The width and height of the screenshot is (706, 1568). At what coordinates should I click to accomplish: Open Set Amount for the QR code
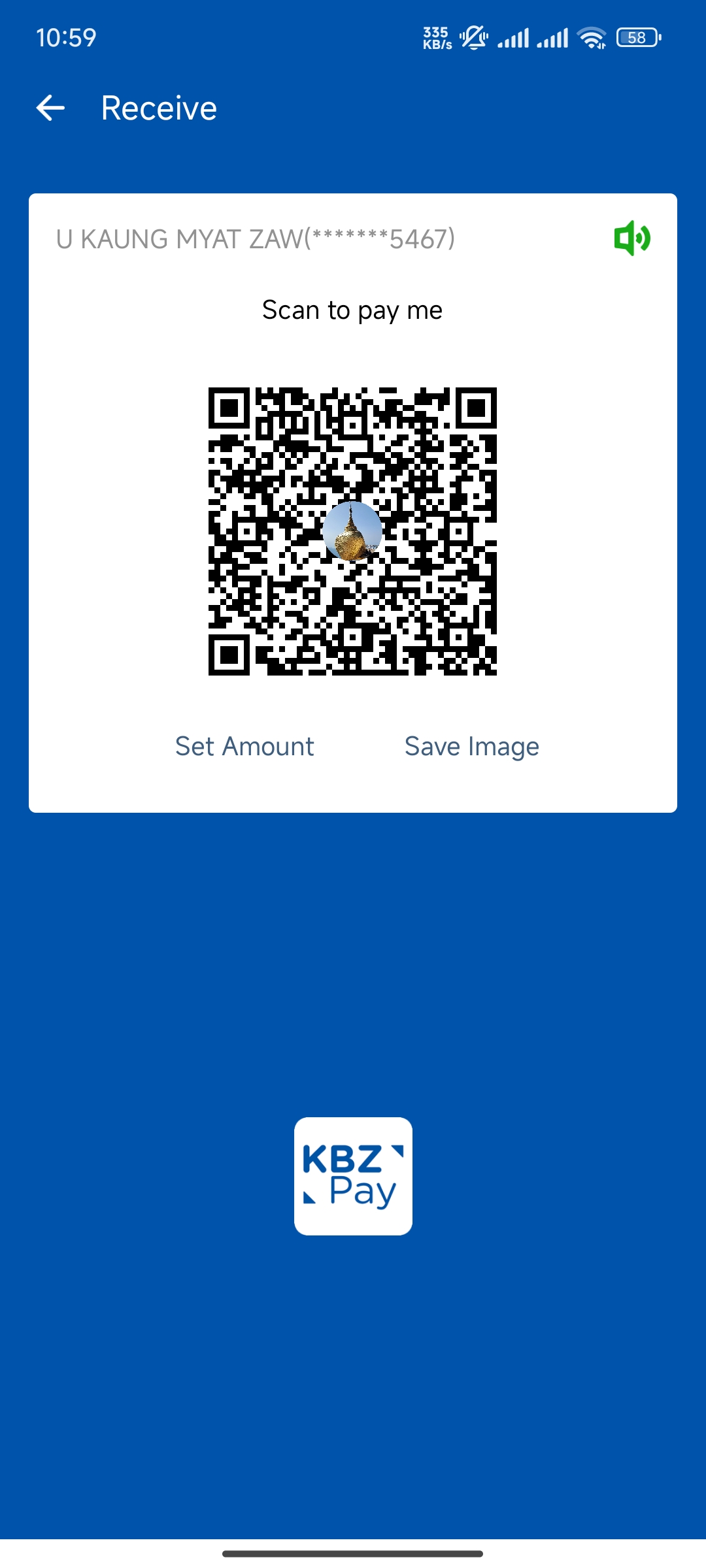(244, 746)
